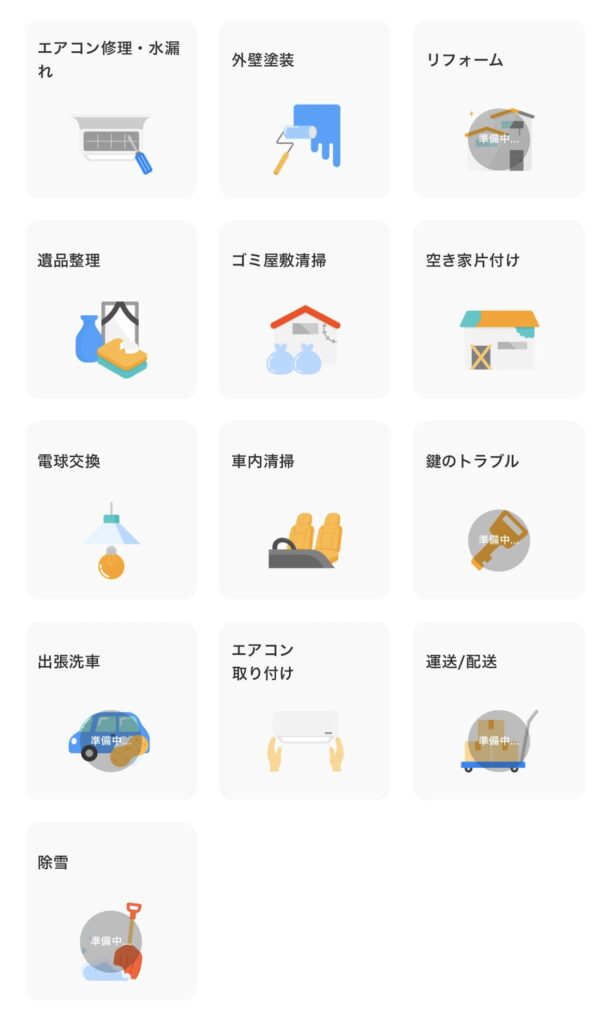Viewport: 610px width, 1024px height.
Task: Open the 空き家片付け card
Action: tap(499, 310)
